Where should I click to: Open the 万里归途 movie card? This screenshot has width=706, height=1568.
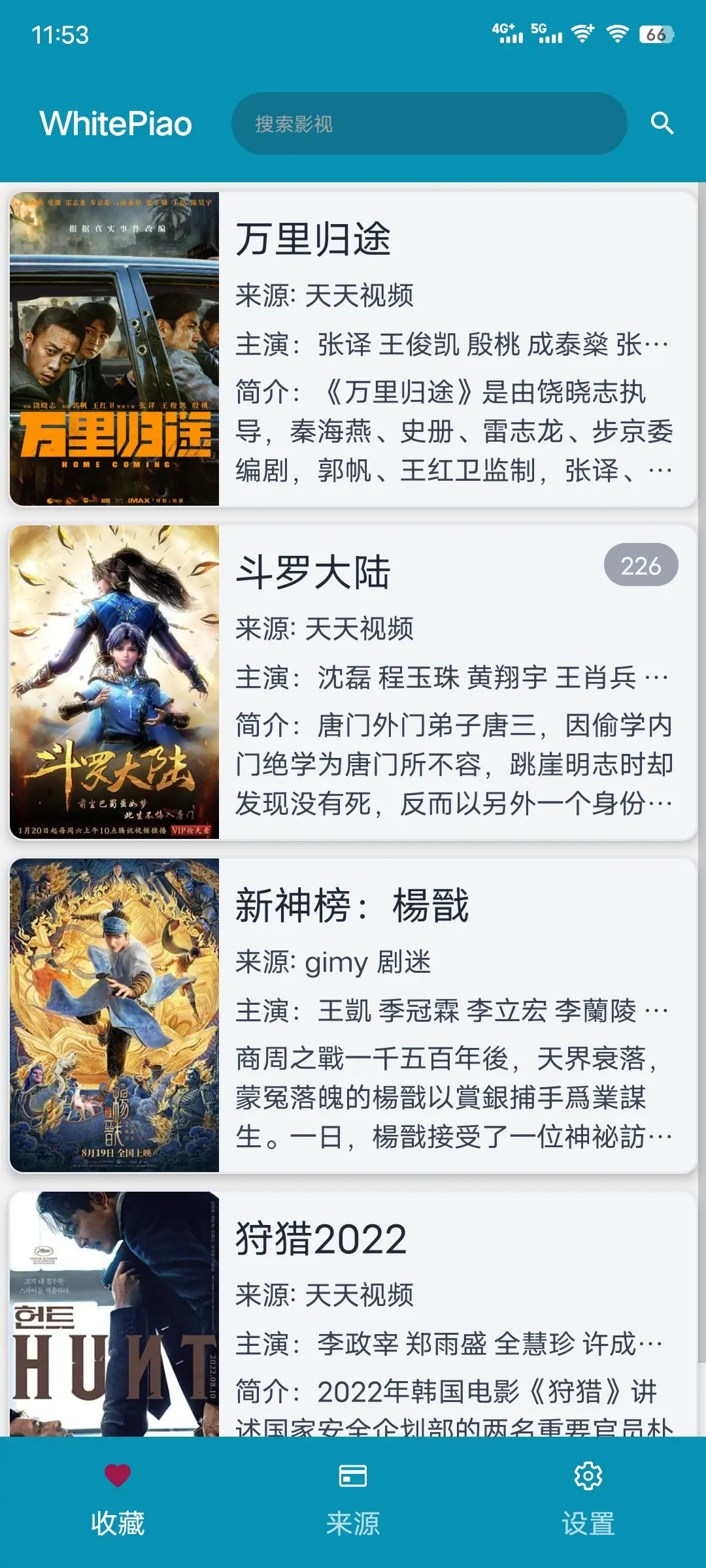click(x=353, y=349)
